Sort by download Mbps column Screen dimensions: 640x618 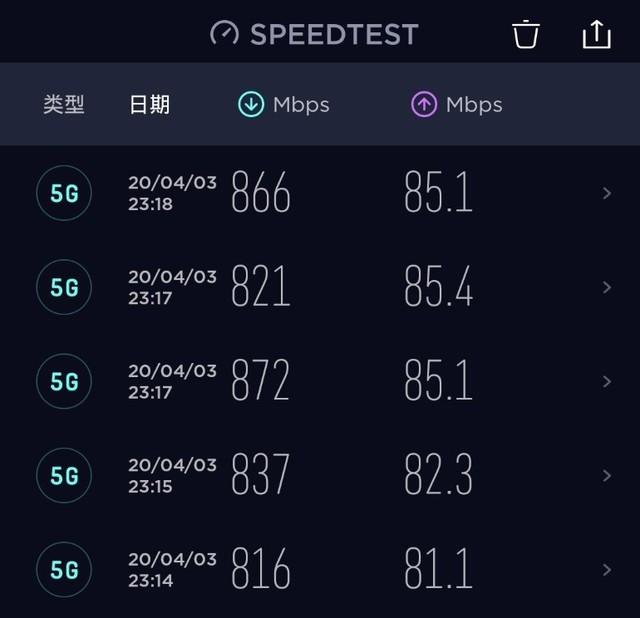pyautogui.click(x=284, y=104)
